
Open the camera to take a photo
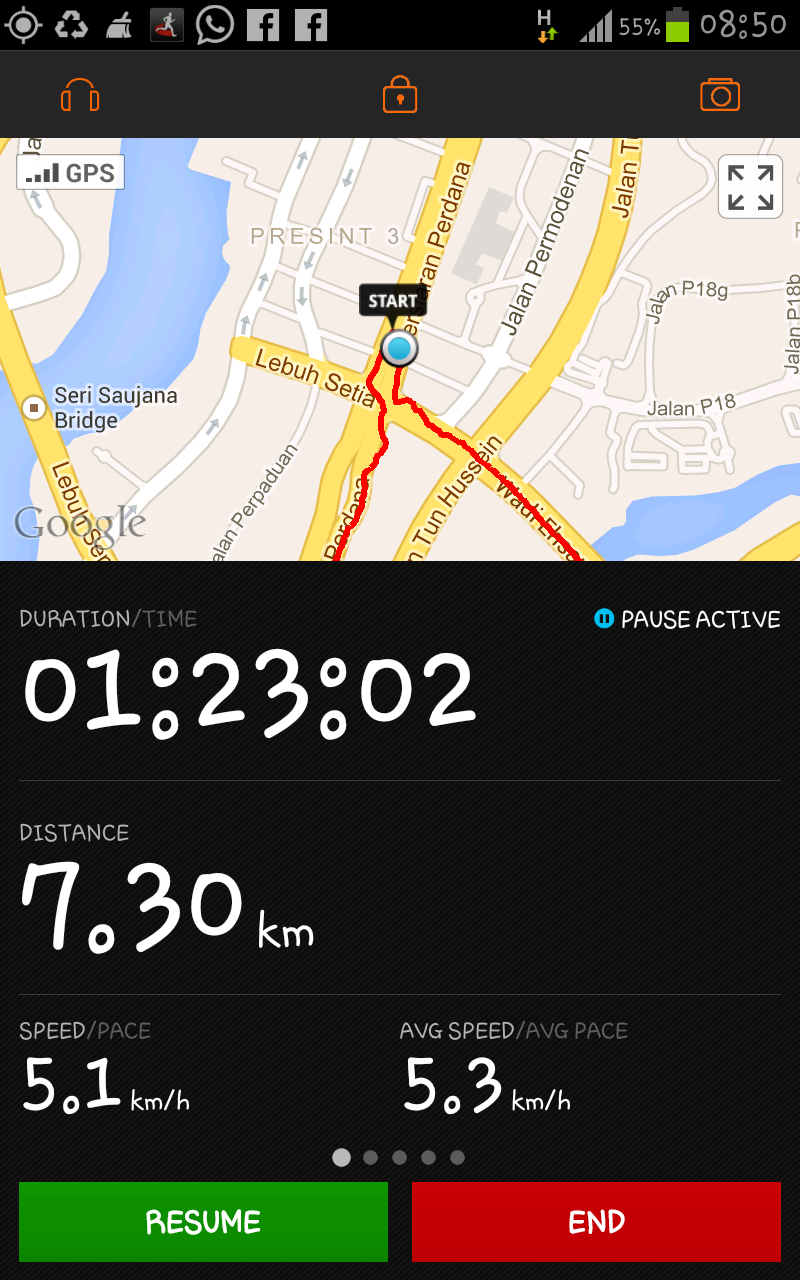(719, 96)
